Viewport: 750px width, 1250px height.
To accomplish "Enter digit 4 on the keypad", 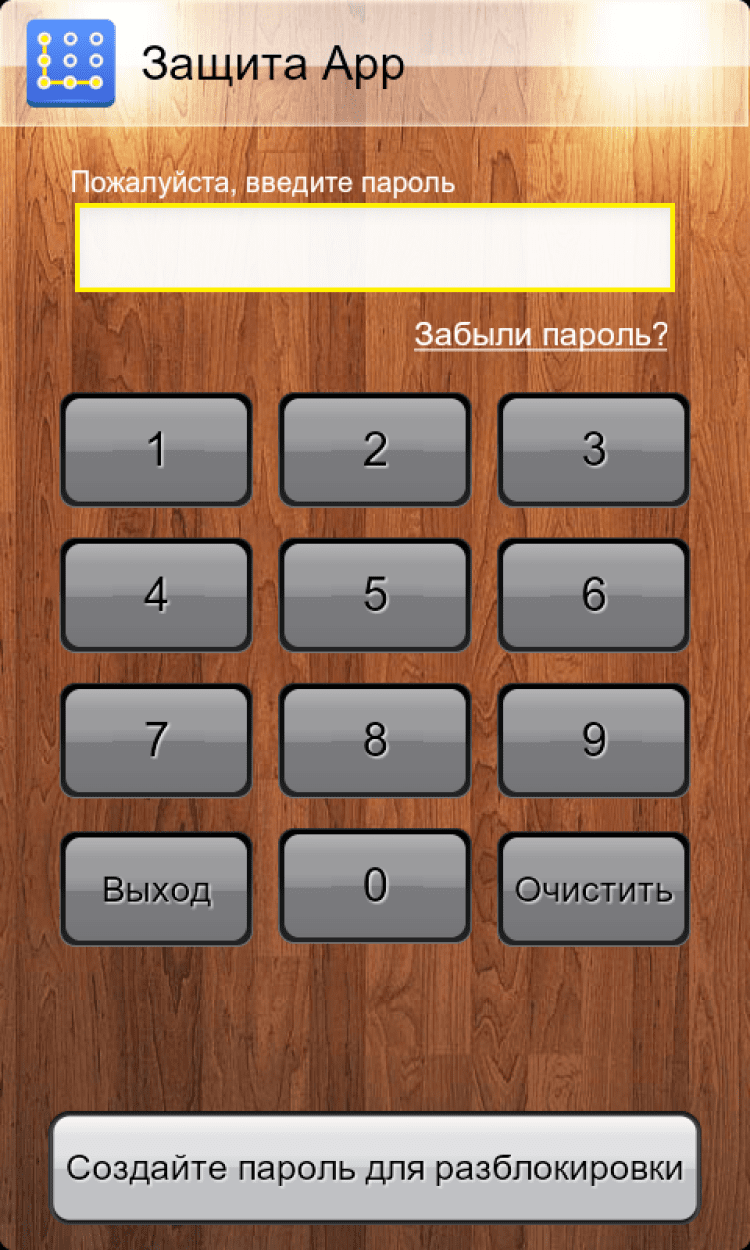I will click(x=156, y=595).
